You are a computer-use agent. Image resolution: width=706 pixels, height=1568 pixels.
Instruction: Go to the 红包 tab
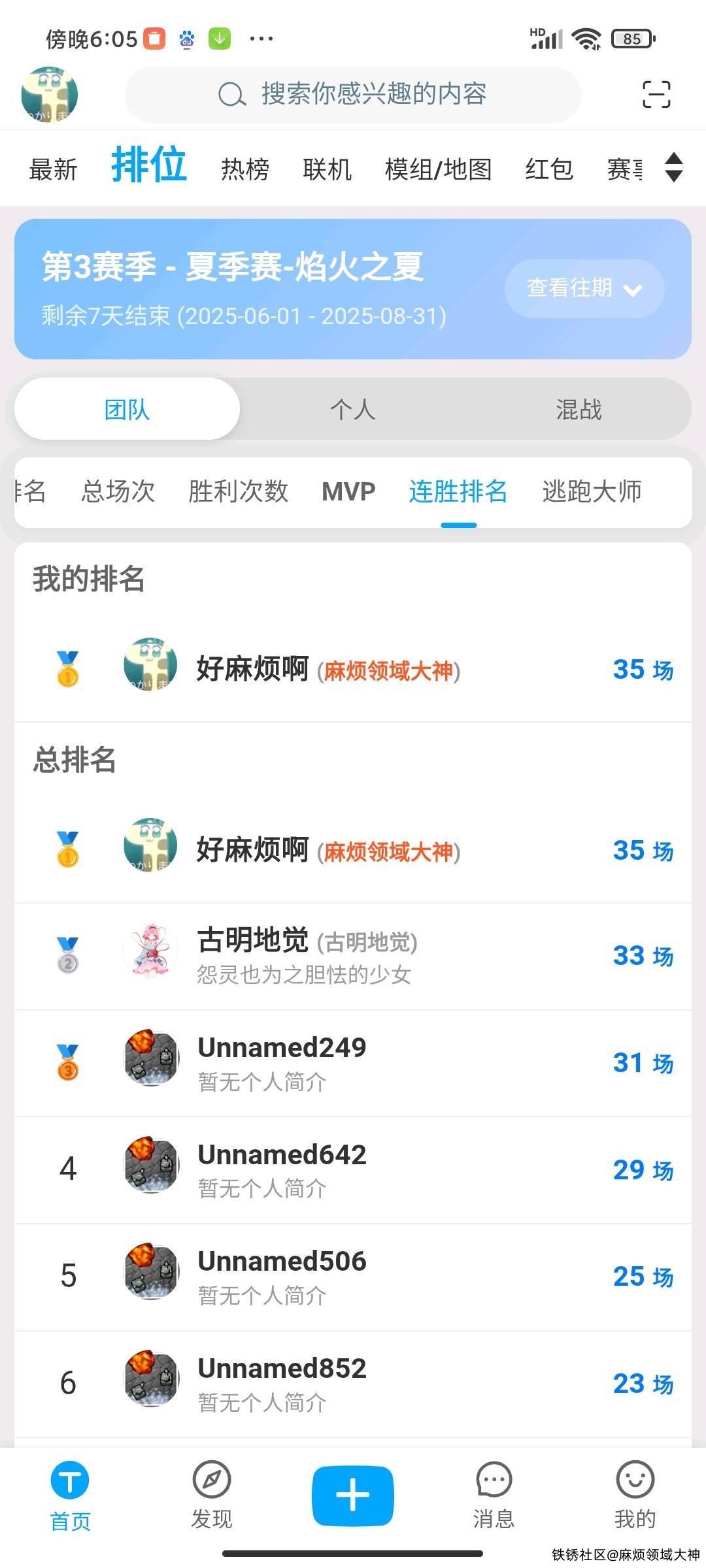[x=549, y=169]
